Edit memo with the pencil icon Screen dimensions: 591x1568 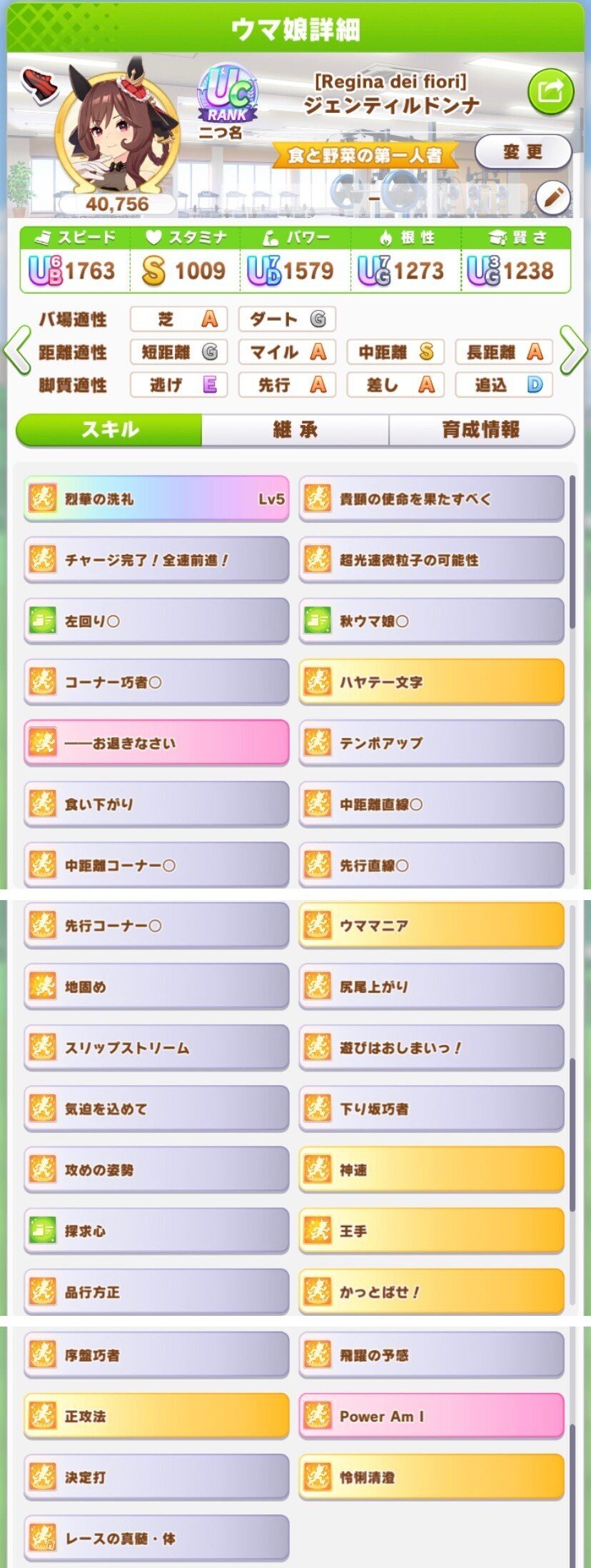[552, 198]
